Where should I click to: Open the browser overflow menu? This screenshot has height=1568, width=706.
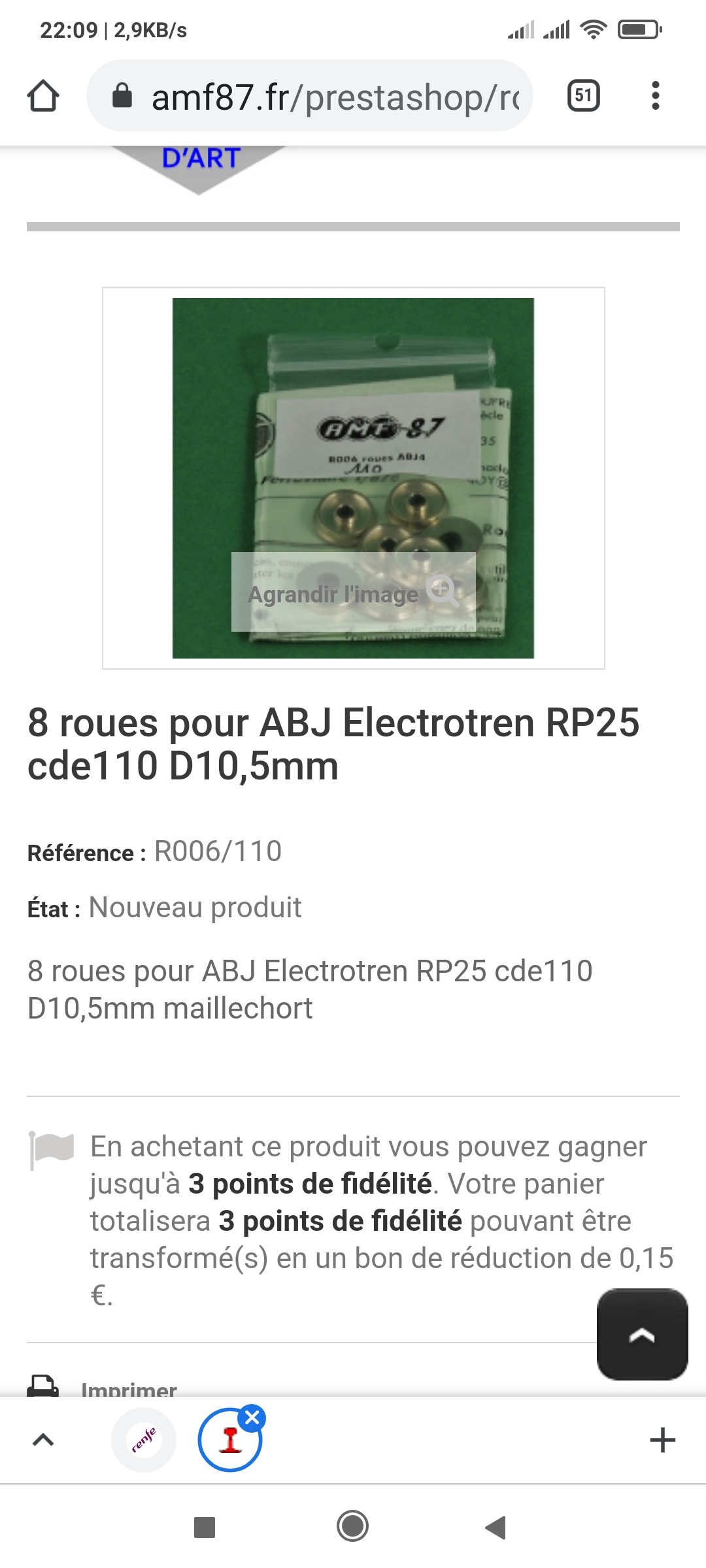656,96
